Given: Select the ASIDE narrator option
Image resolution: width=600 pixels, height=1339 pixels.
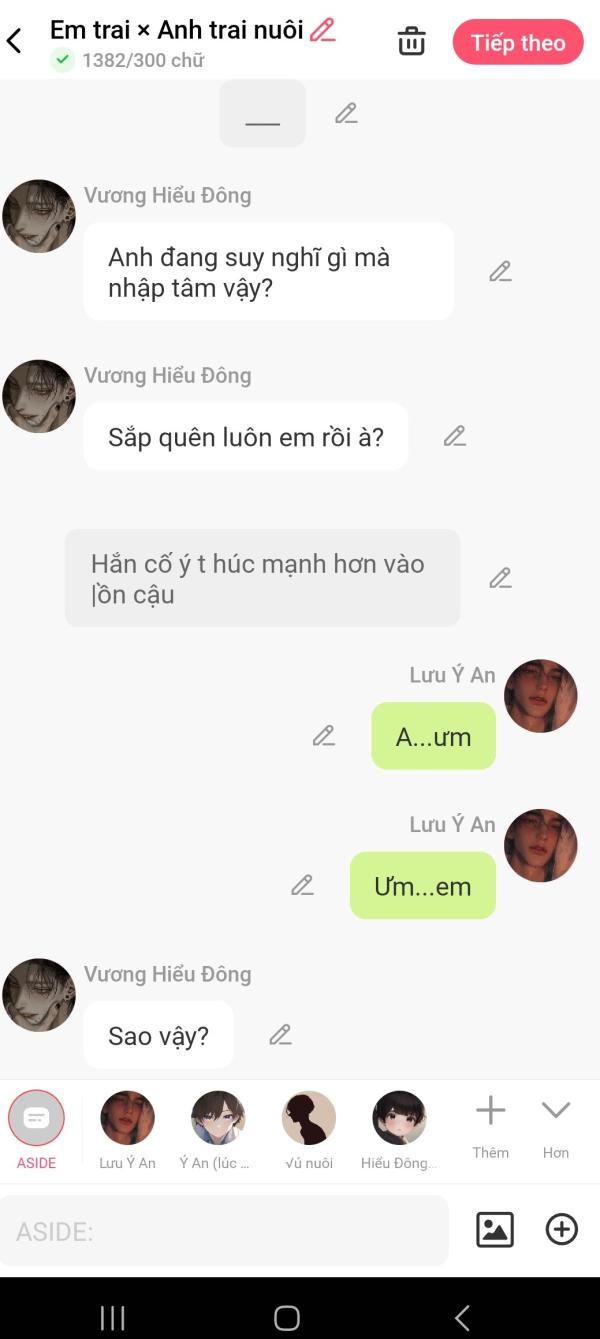Looking at the screenshot, I should pyautogui.click(x=36, y=1130).
